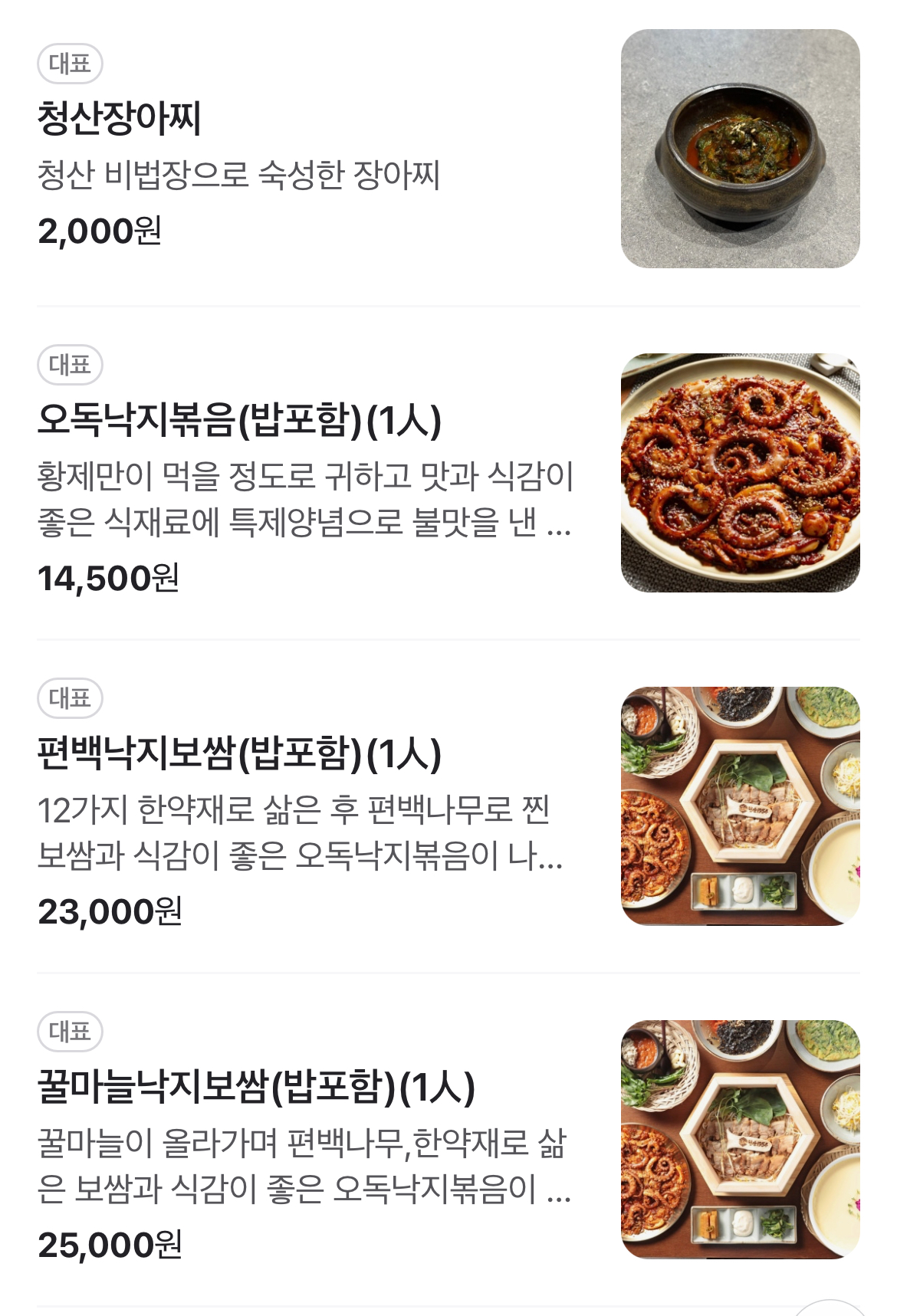Choose the 꿀마늘낙지보쌈(밥포함)(1人) dish
The height and width of the screenshot is (1316, 897).
(256, 1087)
